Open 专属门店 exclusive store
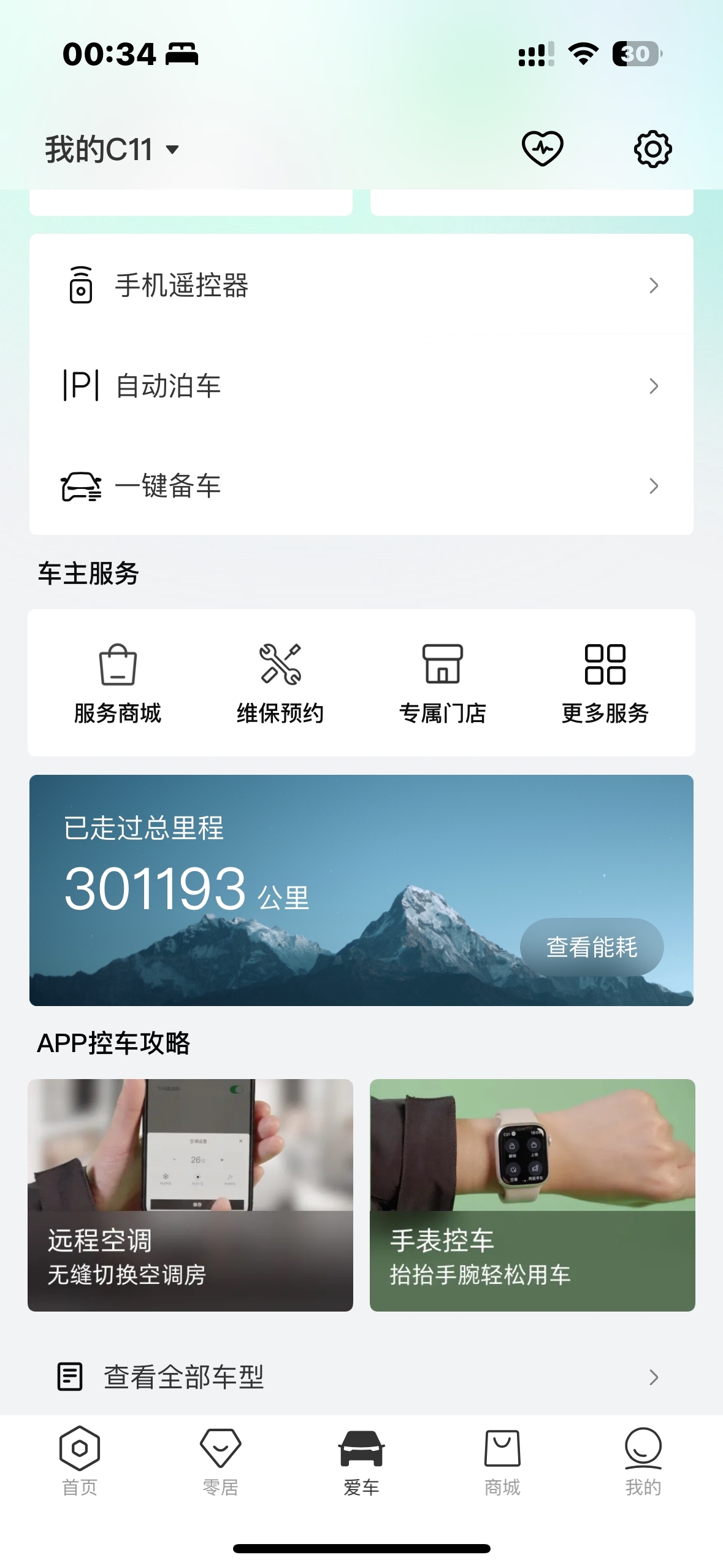 point(442,683)
